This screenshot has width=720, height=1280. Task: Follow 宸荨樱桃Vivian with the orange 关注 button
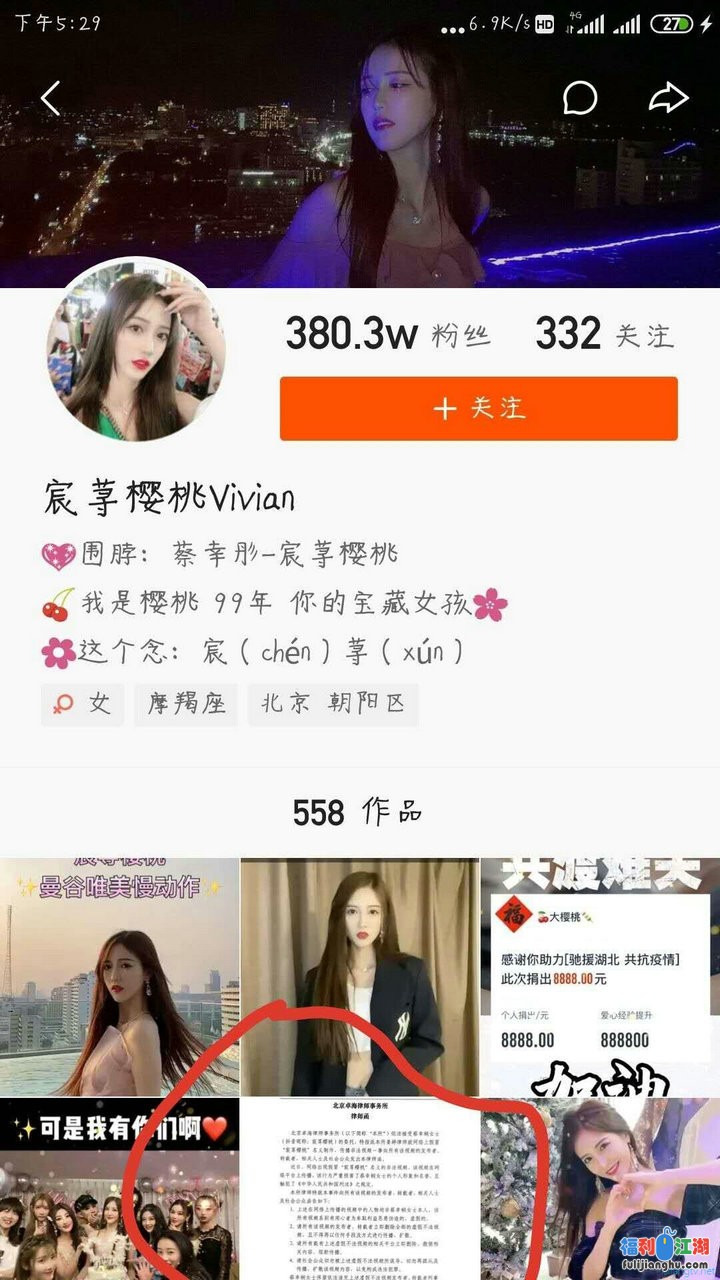click(x=478, y=408)
